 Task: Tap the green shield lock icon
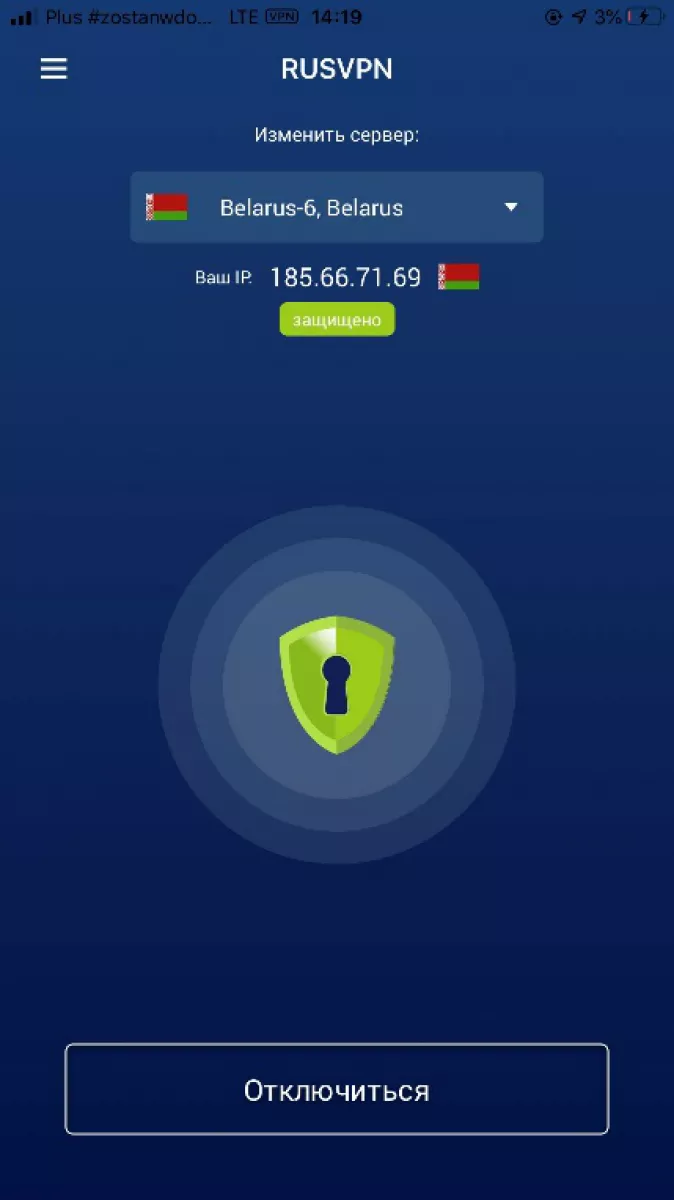pos(337,684)
